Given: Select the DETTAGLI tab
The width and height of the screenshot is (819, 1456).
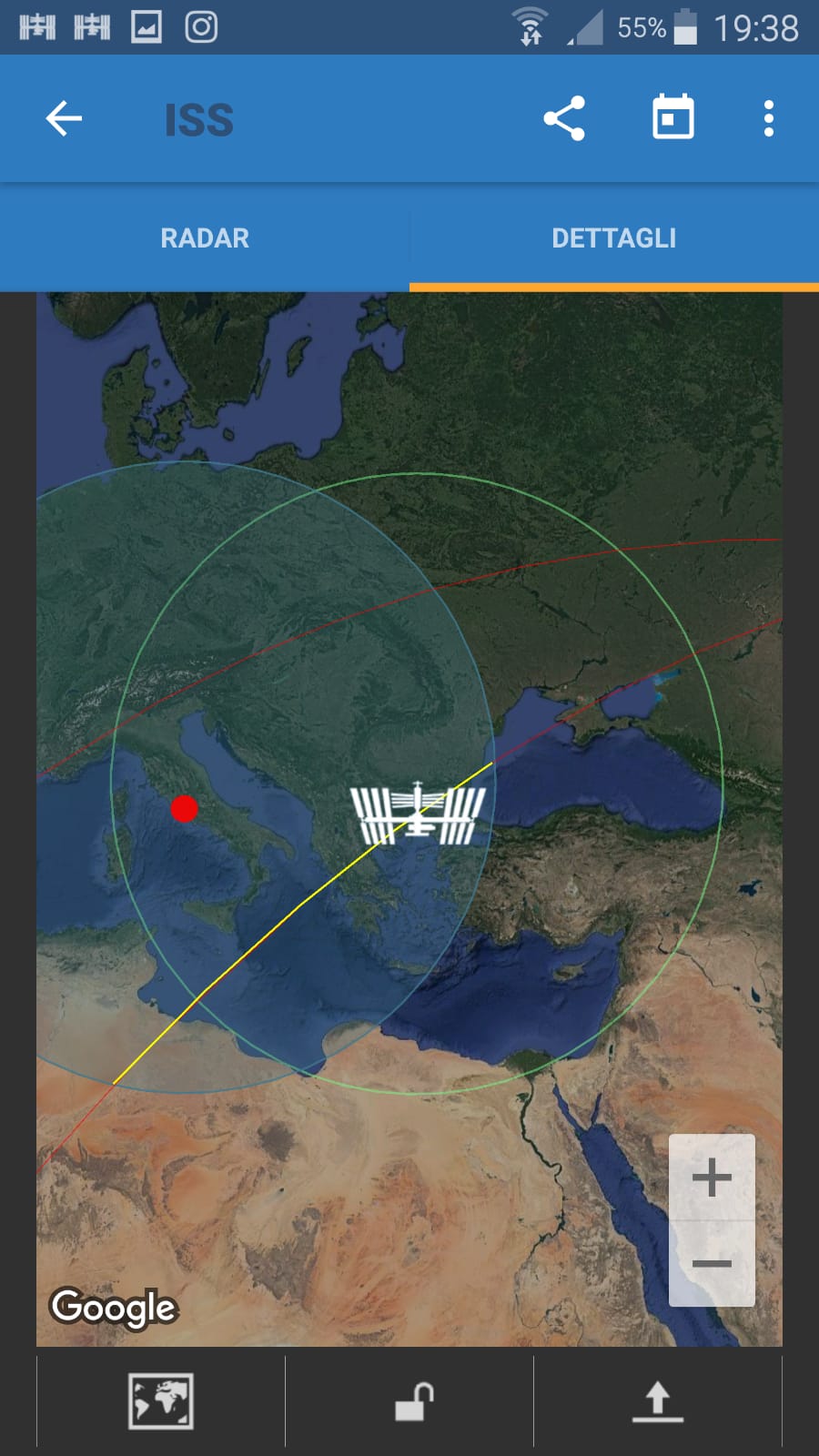Looking at the screenshot, I should 614,238.
